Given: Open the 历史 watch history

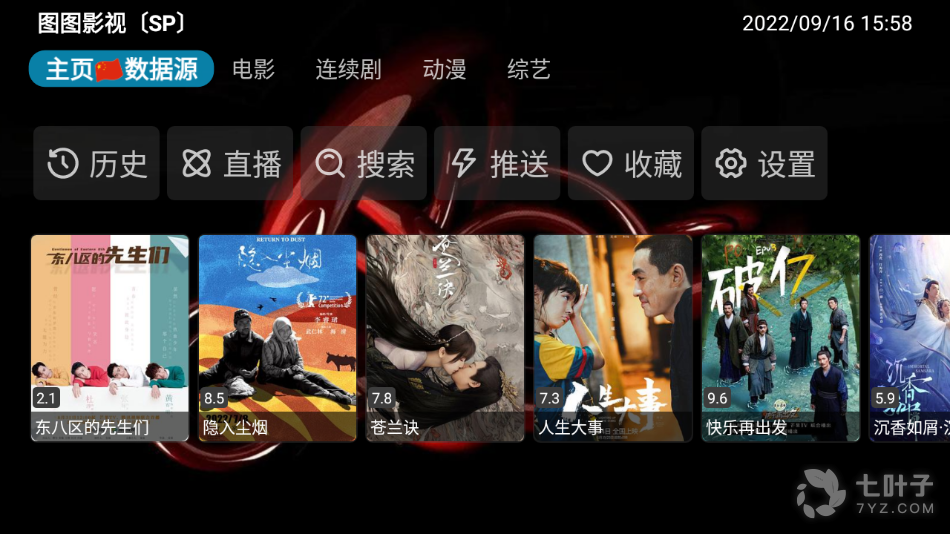Looking at the screenshot, I should tap(96, 163).
